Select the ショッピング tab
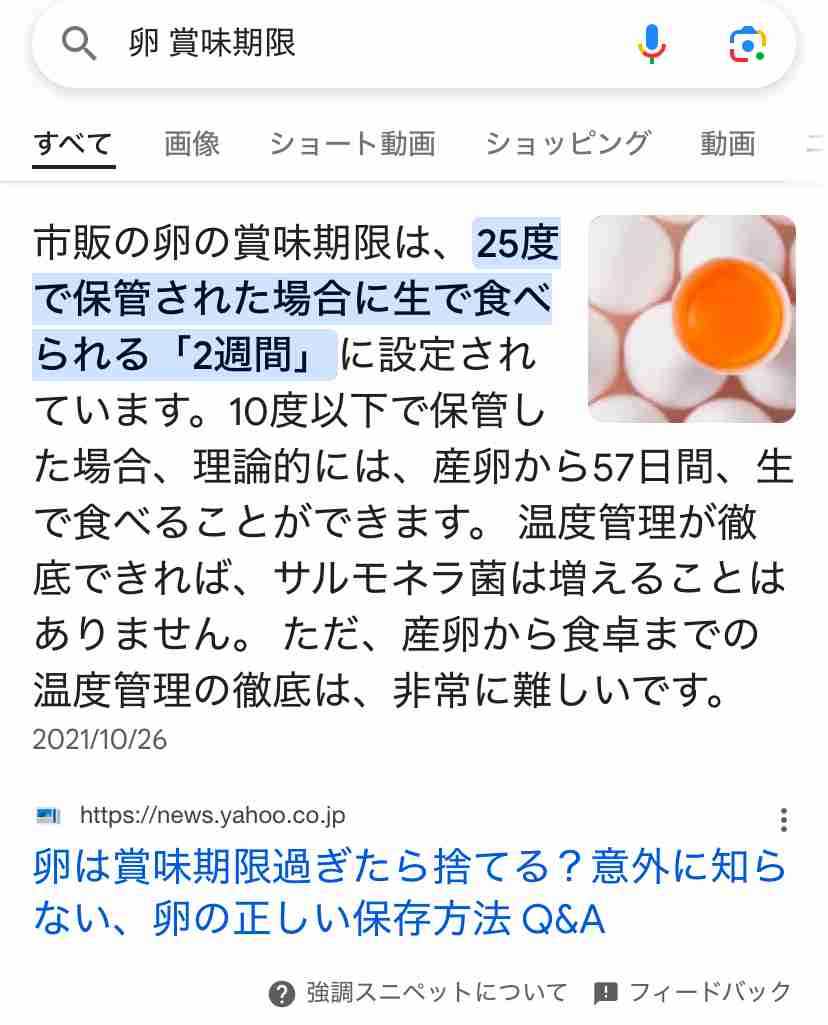This screenshot has width=828, height=1025. 567,143
